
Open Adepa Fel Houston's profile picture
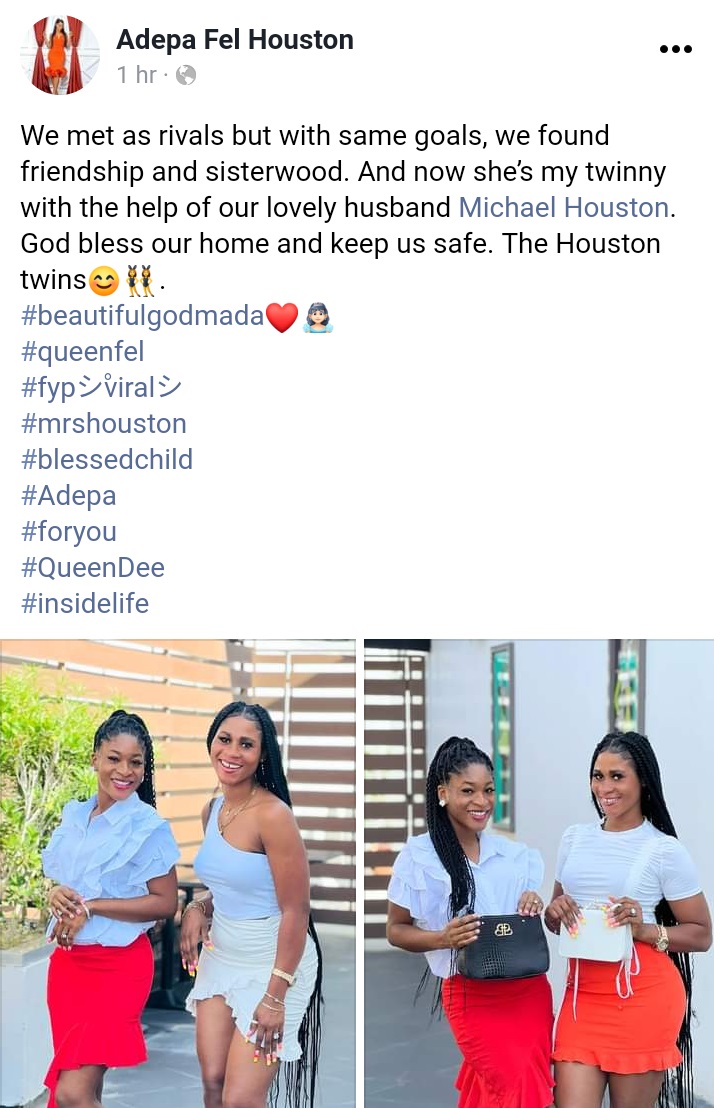60,56
